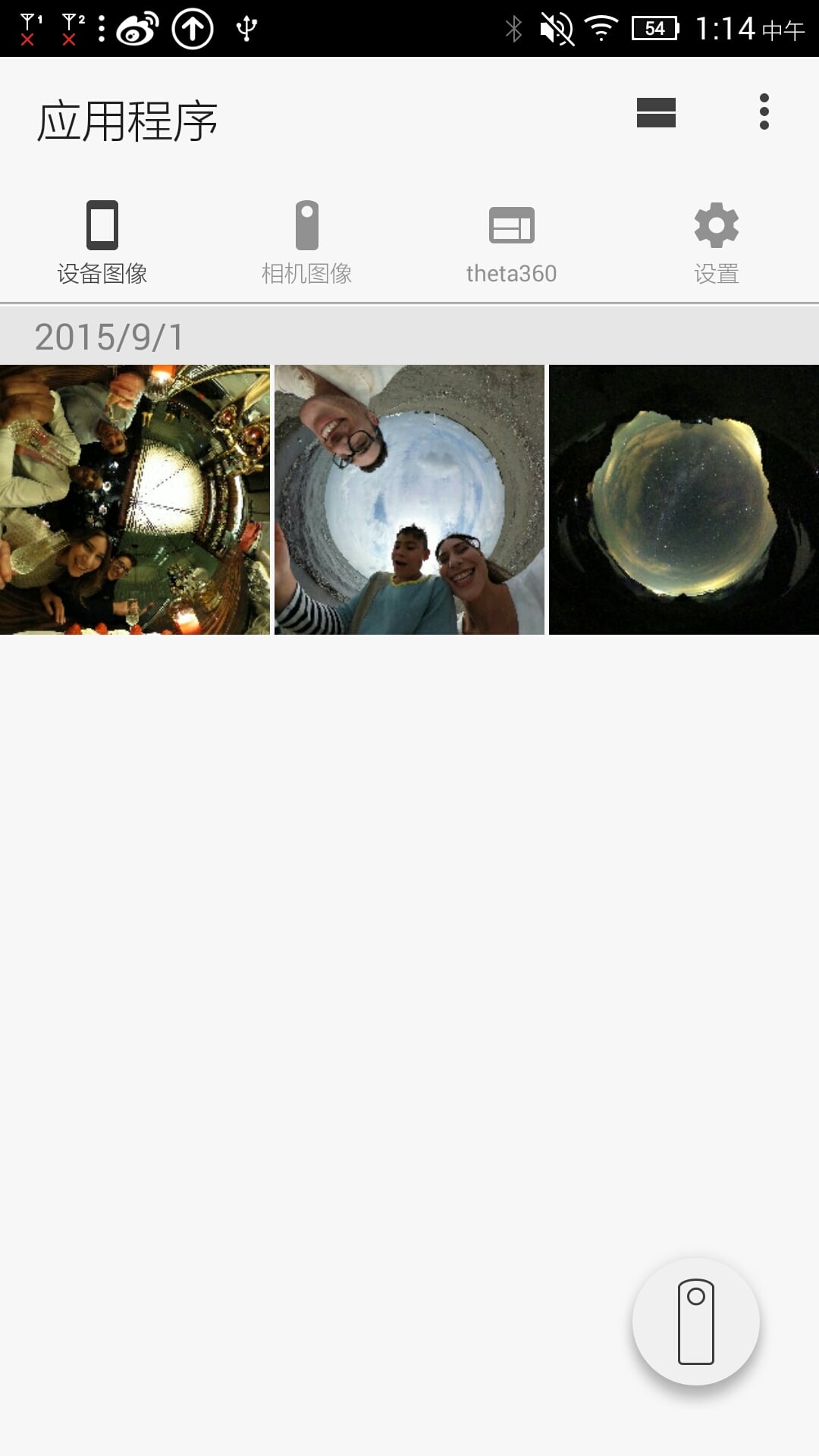The image size is (819, 1456).
Task: Switch the gallery layout view
Action: tap(656, 113)
